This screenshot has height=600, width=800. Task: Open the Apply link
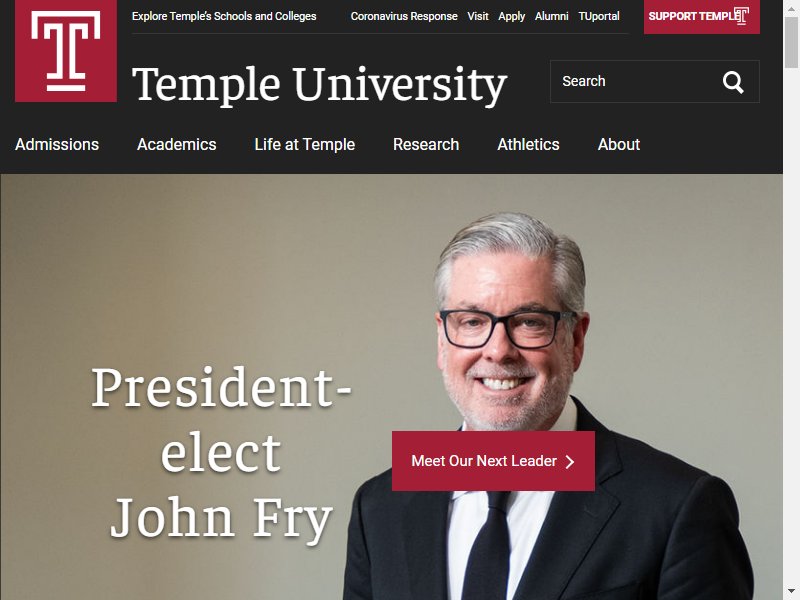tap(512, 16)
